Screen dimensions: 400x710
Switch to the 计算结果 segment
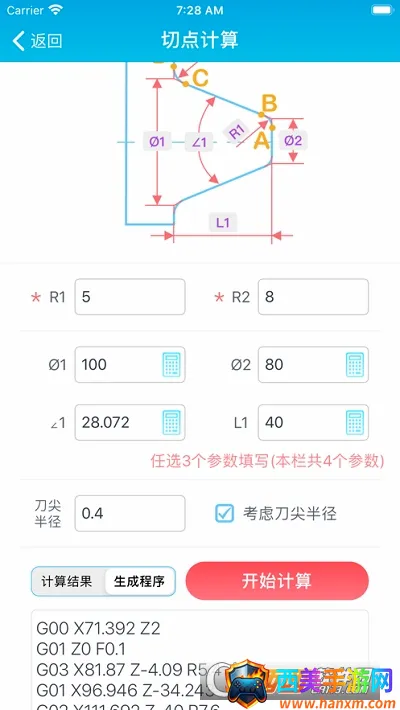[x=67, y=581]
